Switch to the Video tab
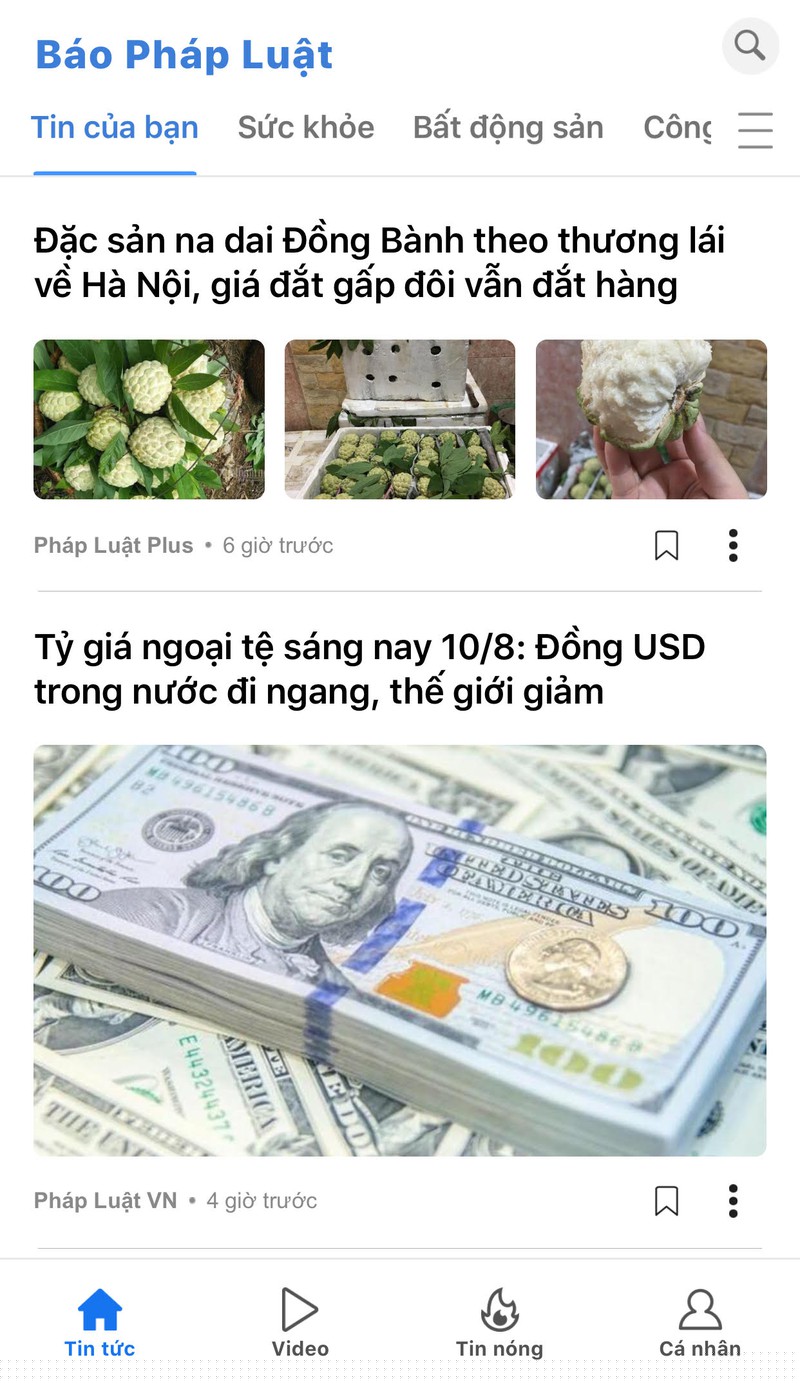The height and width of the screenshot is (1384, 800). [300, 1322]
